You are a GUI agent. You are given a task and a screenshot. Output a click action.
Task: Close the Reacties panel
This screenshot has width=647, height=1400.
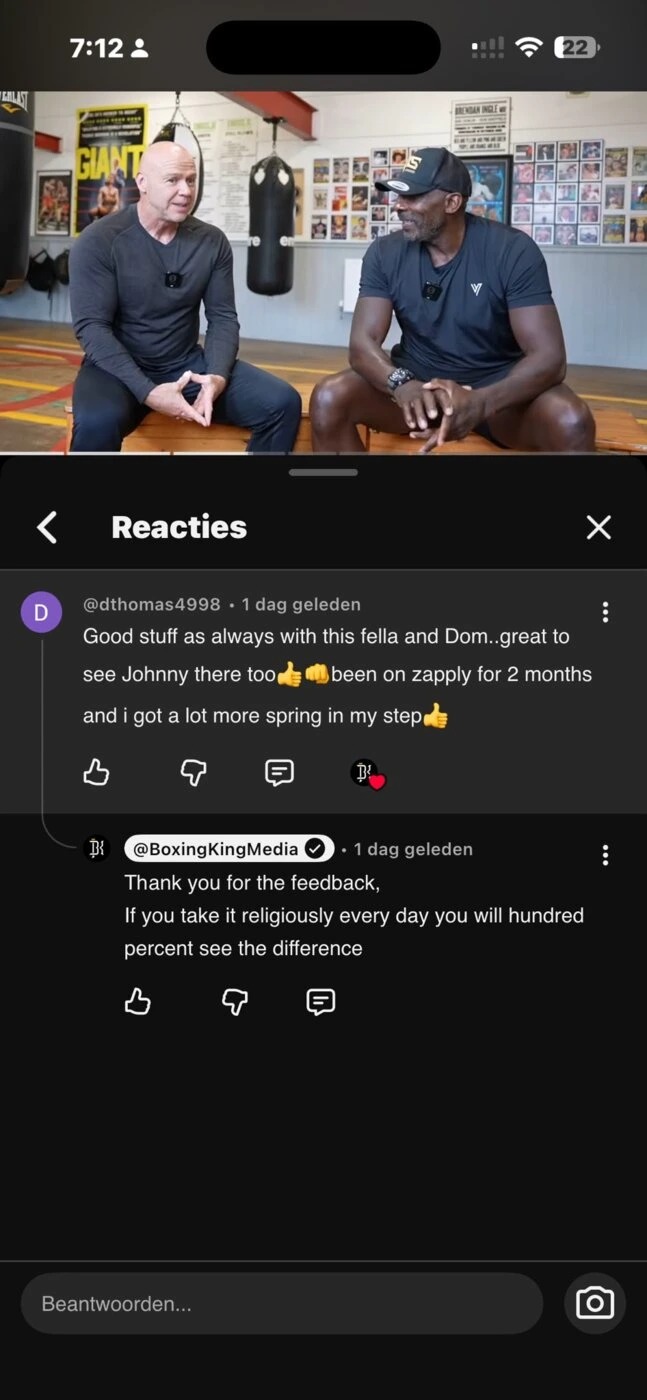point(598,527)
